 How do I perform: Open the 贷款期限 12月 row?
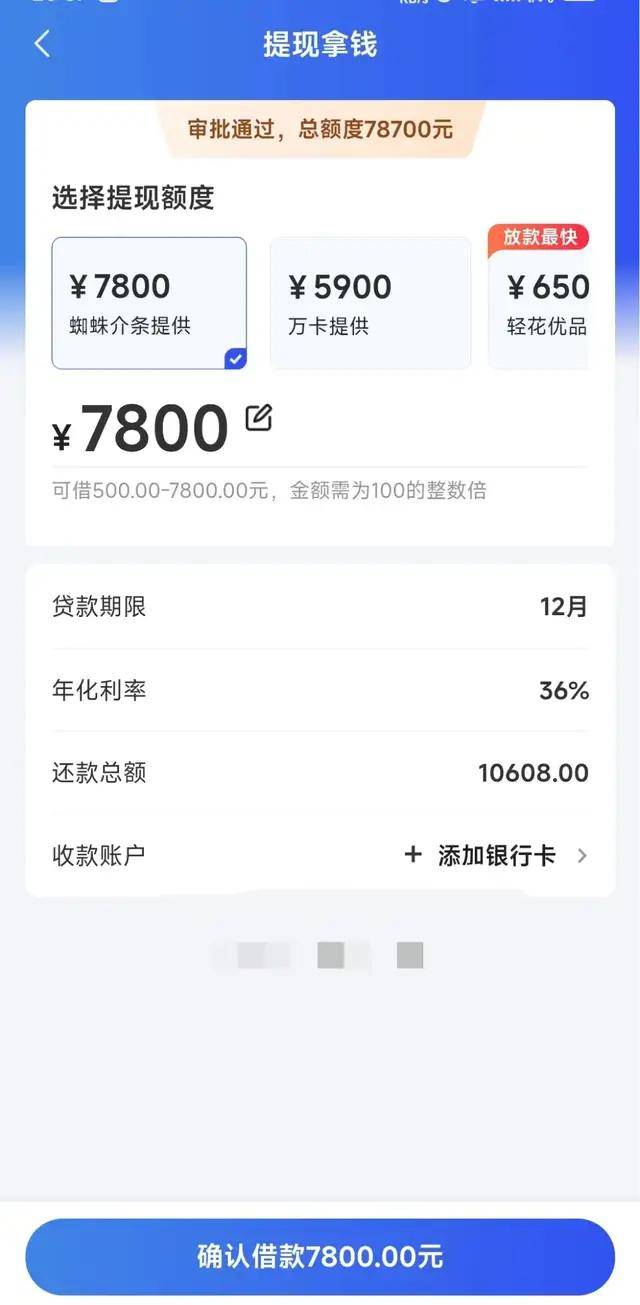320,606
